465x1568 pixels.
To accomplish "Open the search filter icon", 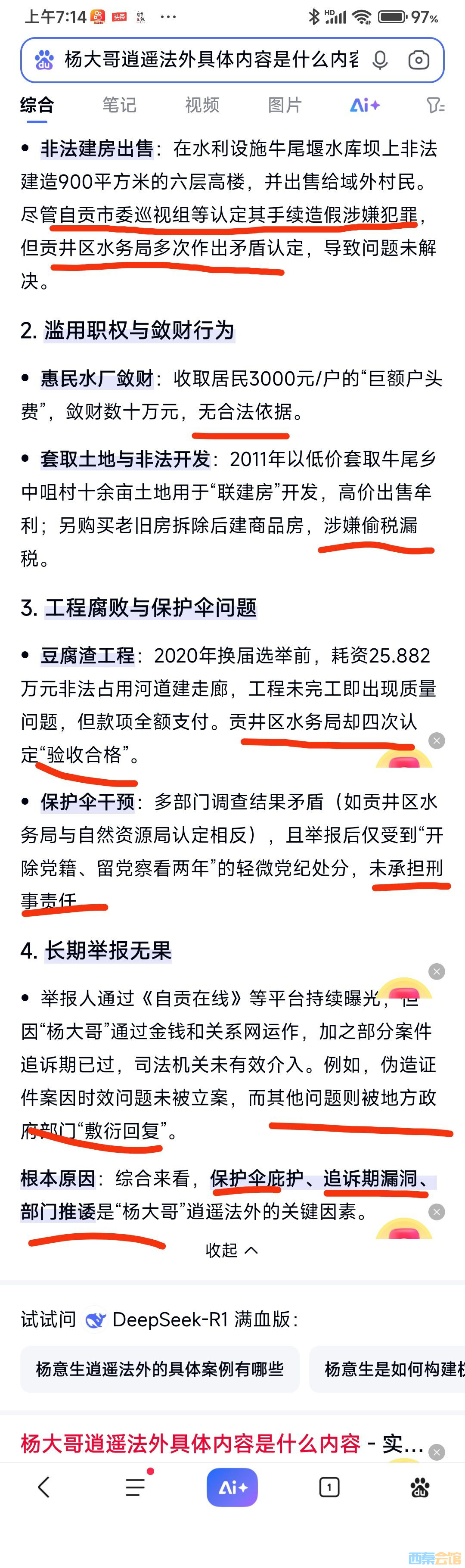I will (x=436, y=105).
